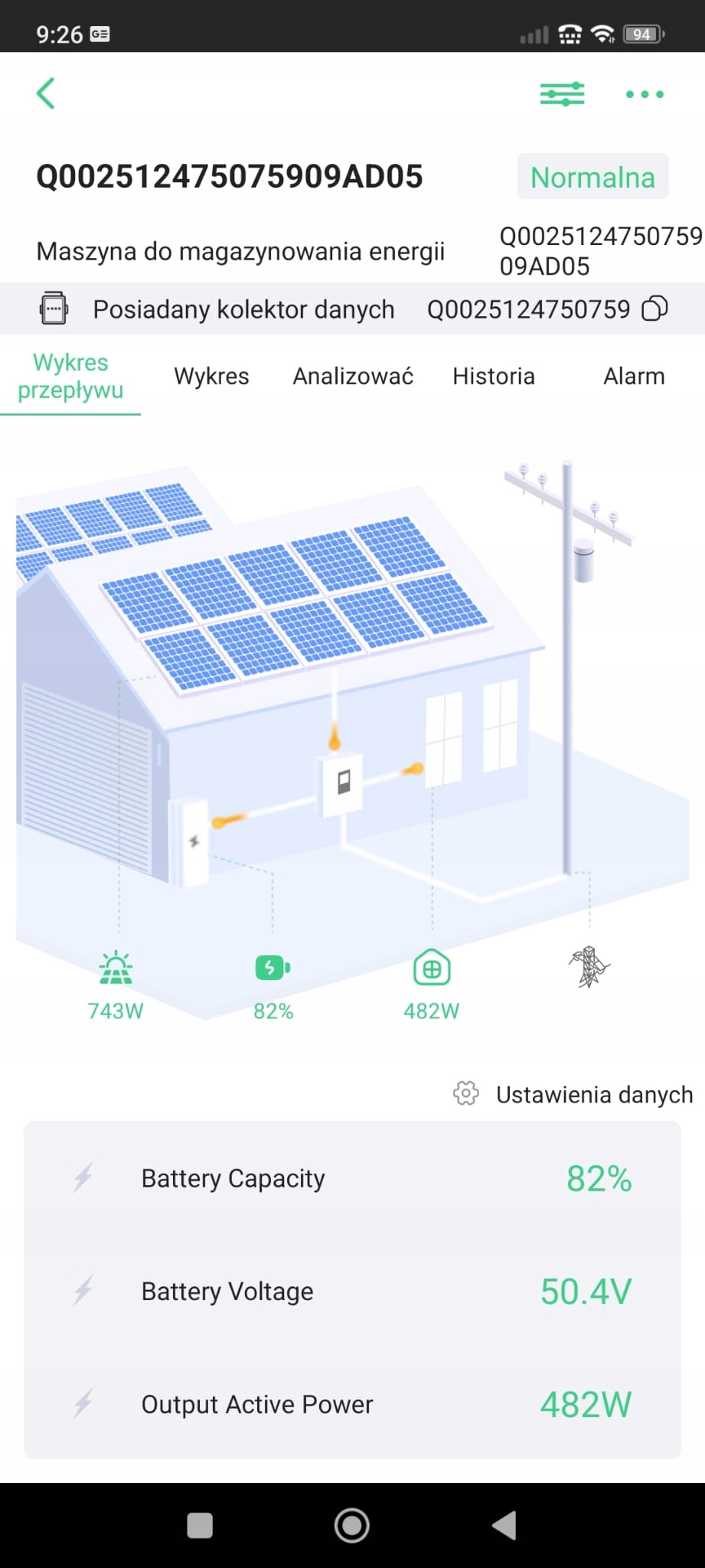Switch to the Wykres tab
This screenshot has width=705, height=1568.
tap(211, 376)
